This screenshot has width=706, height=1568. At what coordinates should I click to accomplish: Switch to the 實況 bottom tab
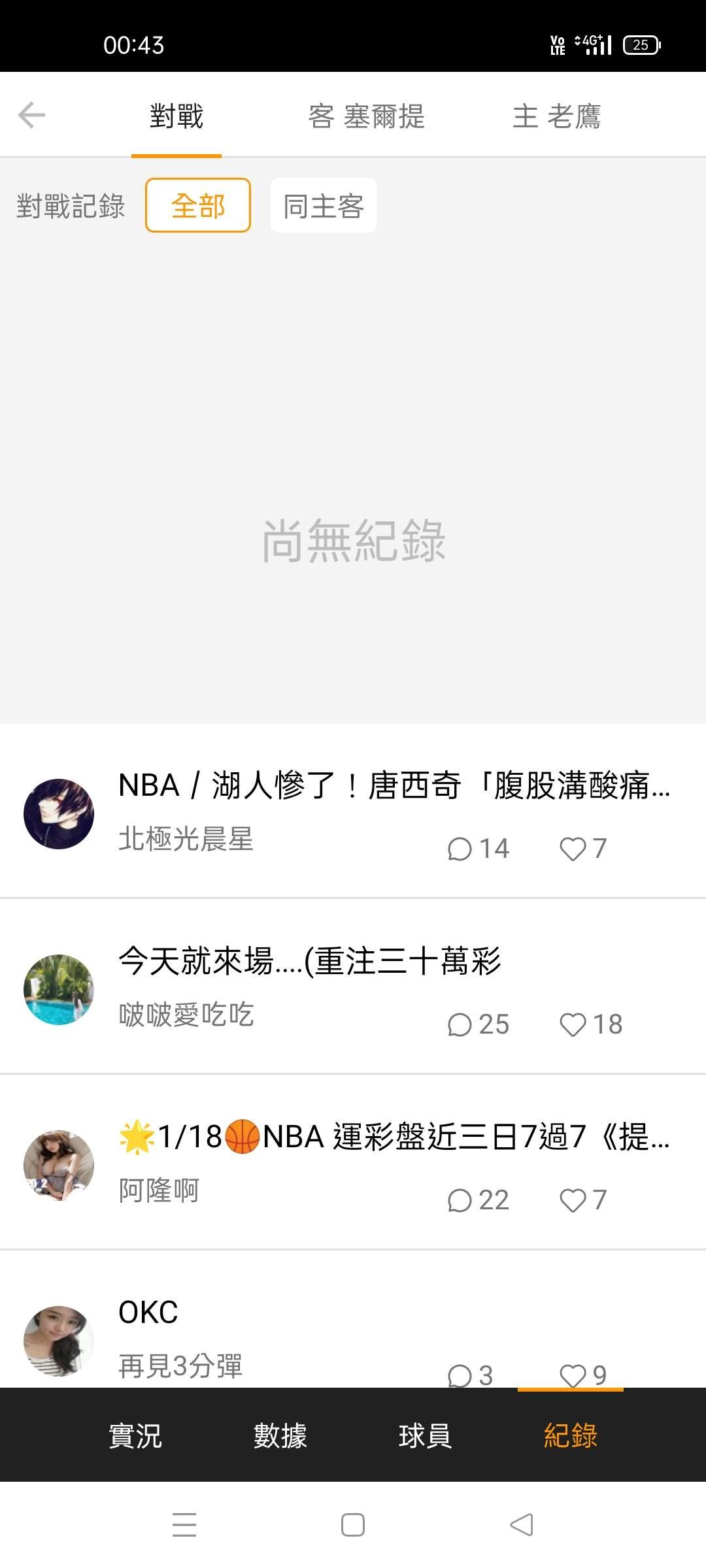click(135, 1435)
